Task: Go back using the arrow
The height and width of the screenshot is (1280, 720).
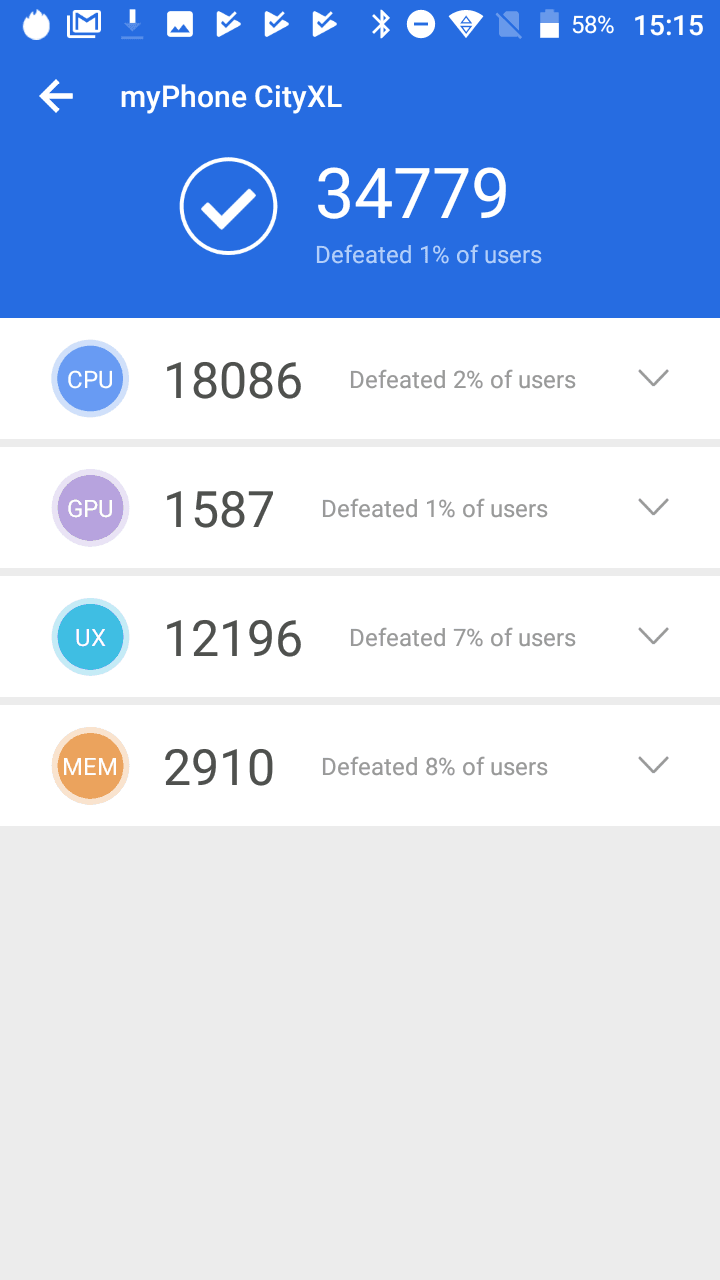Action: [56, 96]
